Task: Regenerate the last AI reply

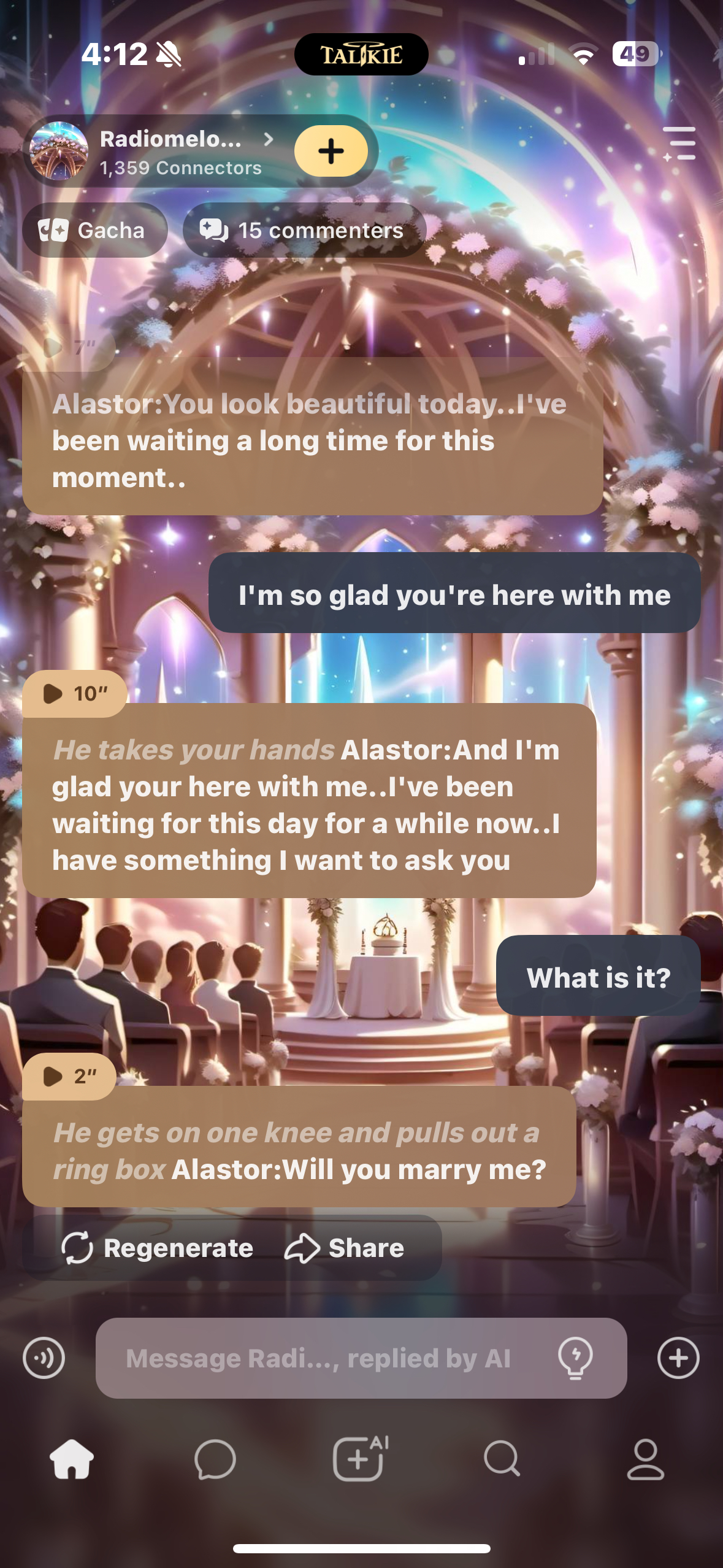Action: 158,1248
